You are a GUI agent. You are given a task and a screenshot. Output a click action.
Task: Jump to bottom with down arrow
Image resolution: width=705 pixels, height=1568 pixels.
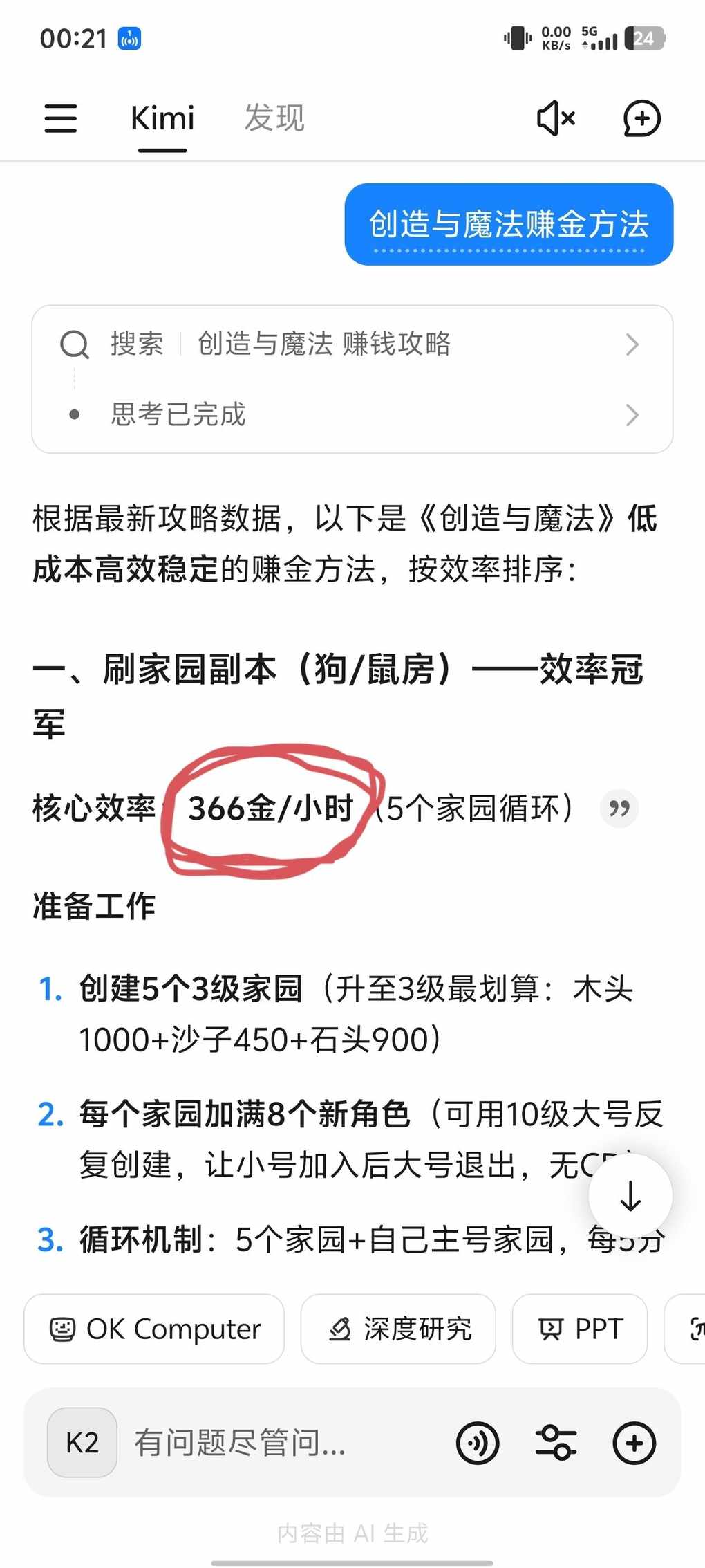click(630, 1196)
